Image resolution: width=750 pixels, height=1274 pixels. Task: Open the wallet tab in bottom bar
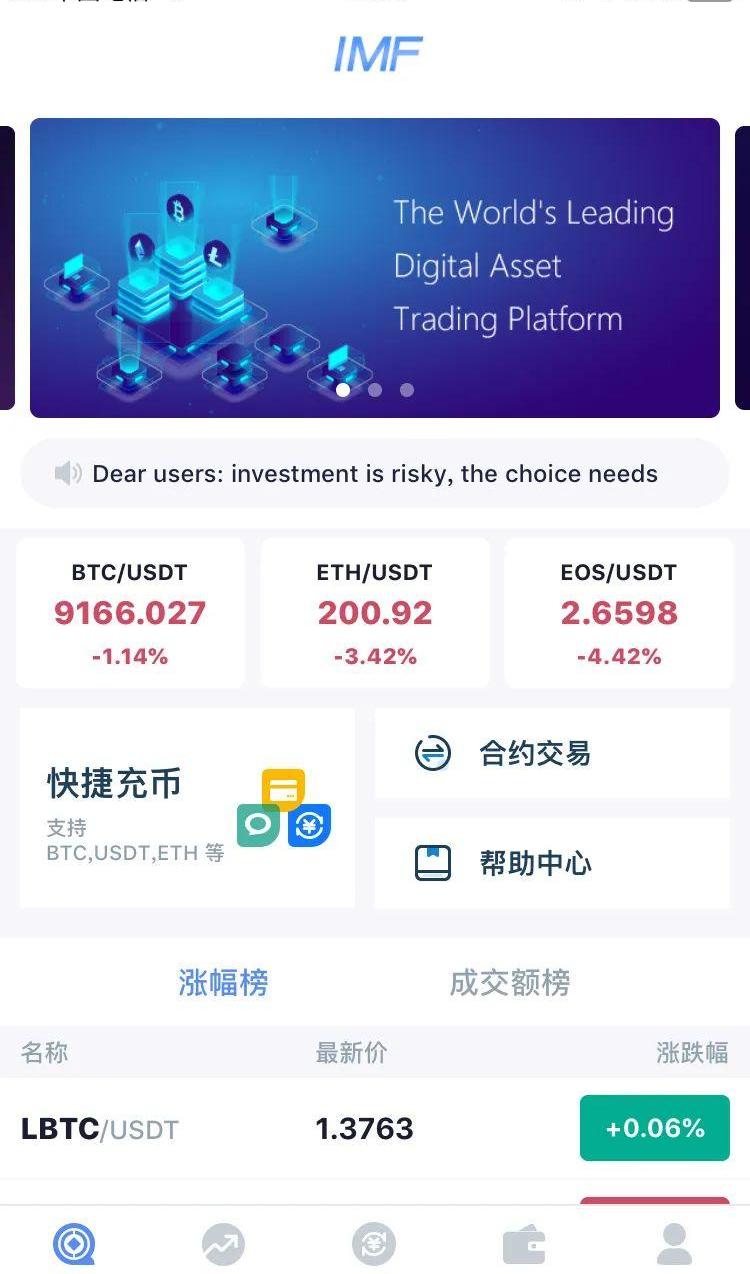pyautogui.click(x=524, y=1244)
